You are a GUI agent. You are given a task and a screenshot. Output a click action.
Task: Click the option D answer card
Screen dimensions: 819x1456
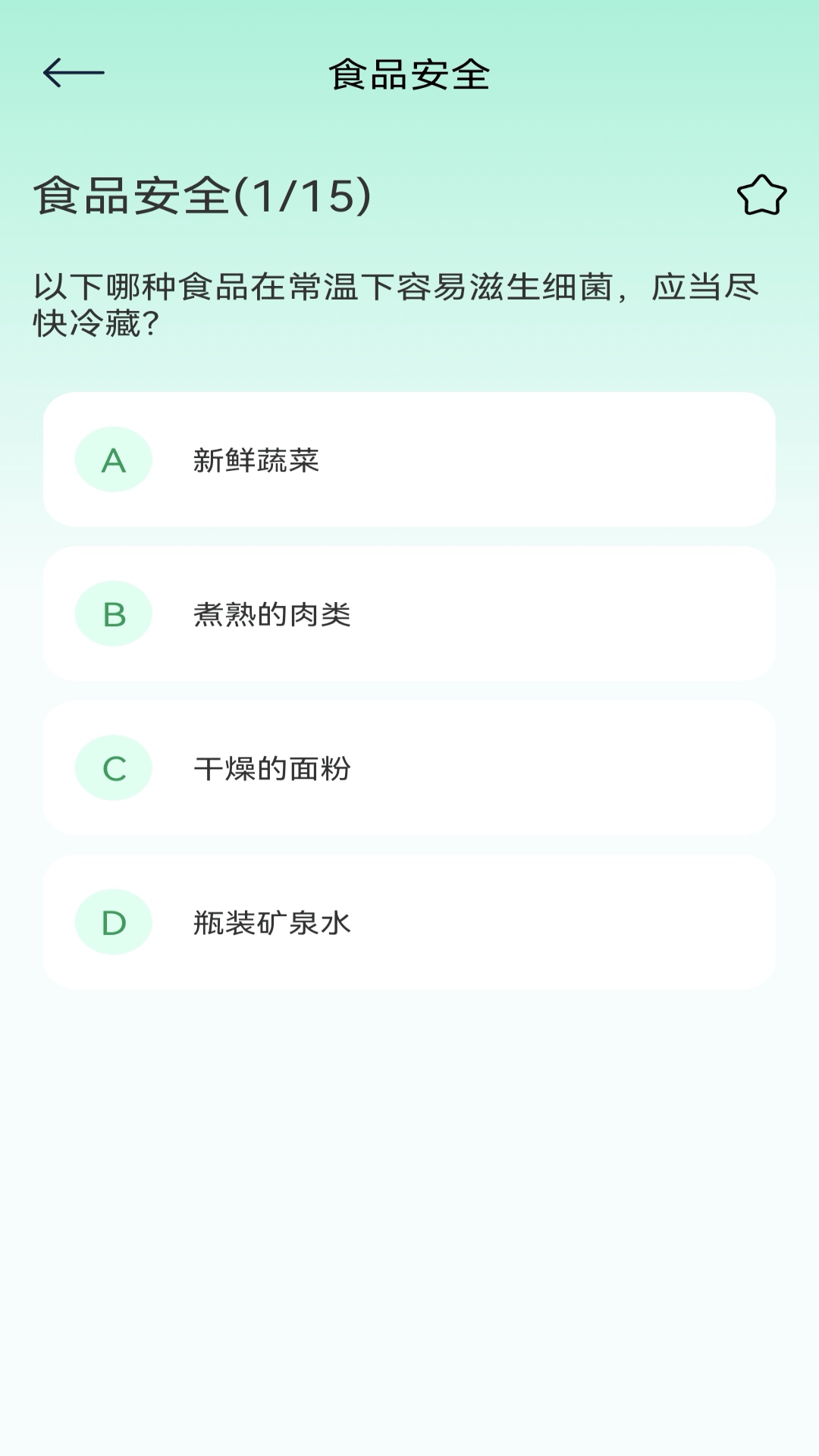point(409,924)
